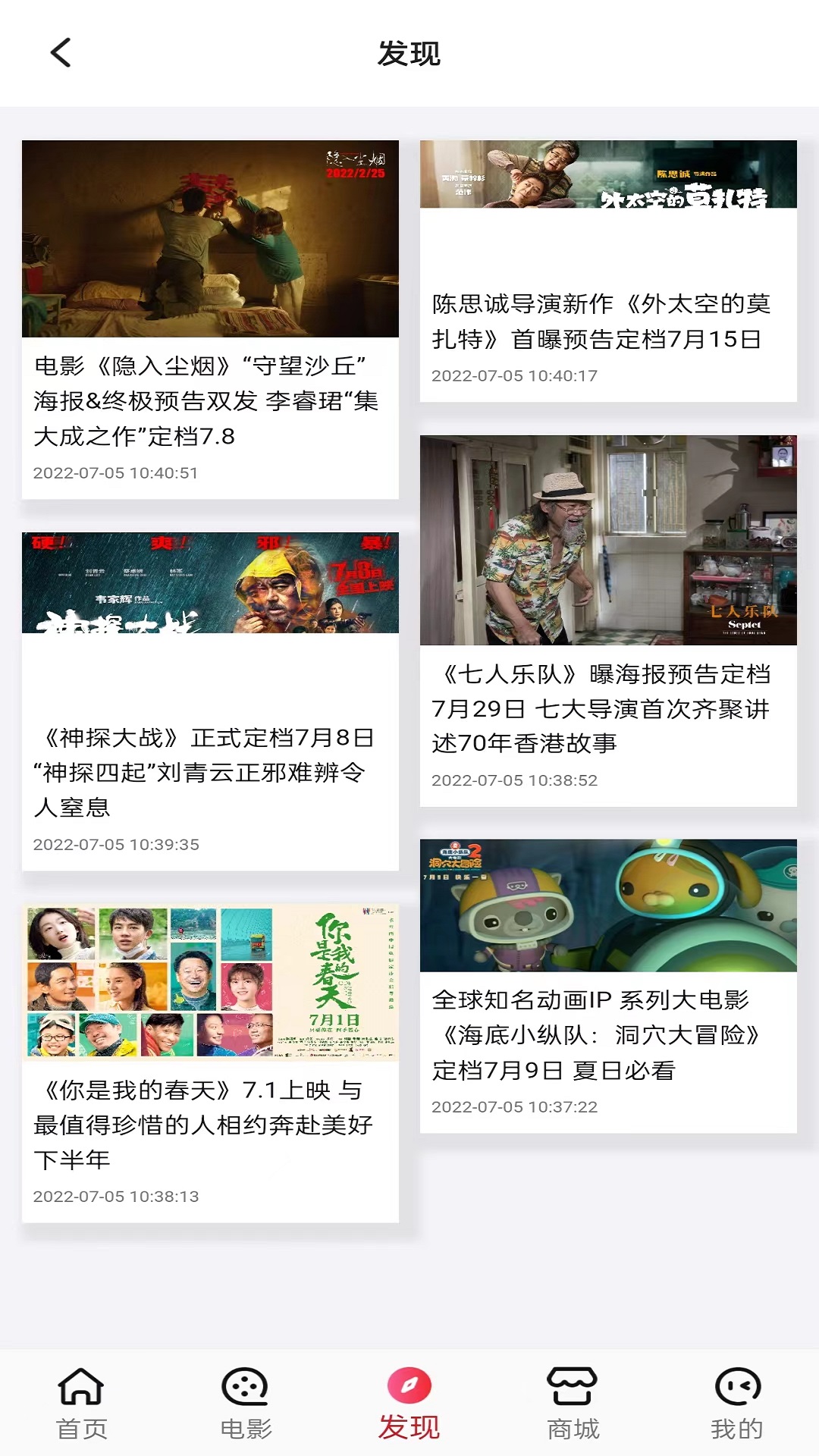Viewport: 819px width, 1456px height.
Task: Open the 《七人乐队》 poster article
Action: coord(607,620)
